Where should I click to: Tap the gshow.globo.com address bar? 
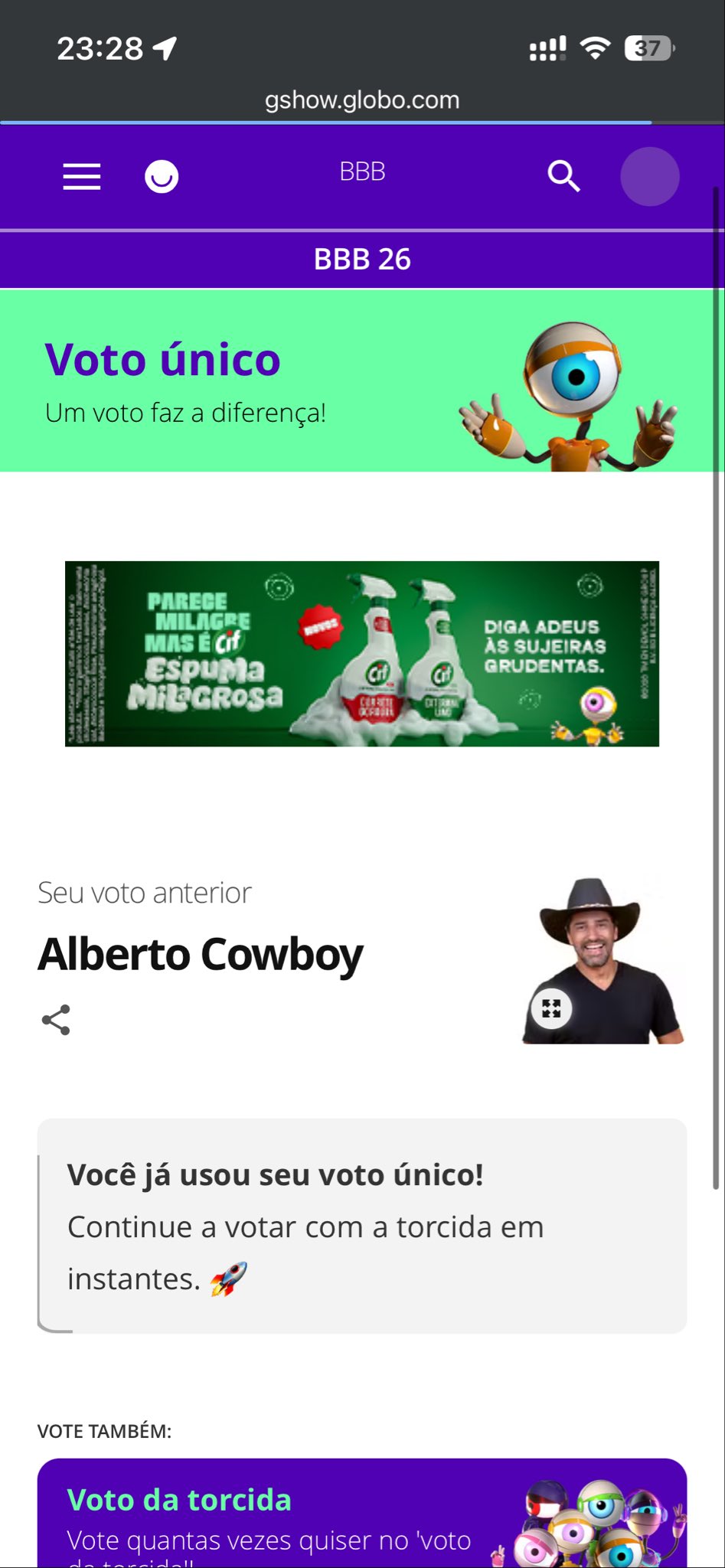click(362, 100)
